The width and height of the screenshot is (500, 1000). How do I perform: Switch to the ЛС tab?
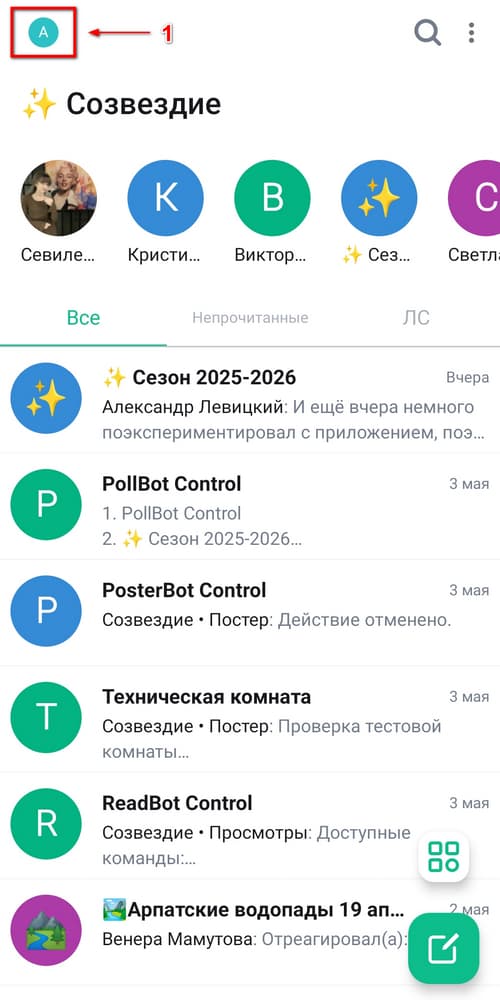416,318
